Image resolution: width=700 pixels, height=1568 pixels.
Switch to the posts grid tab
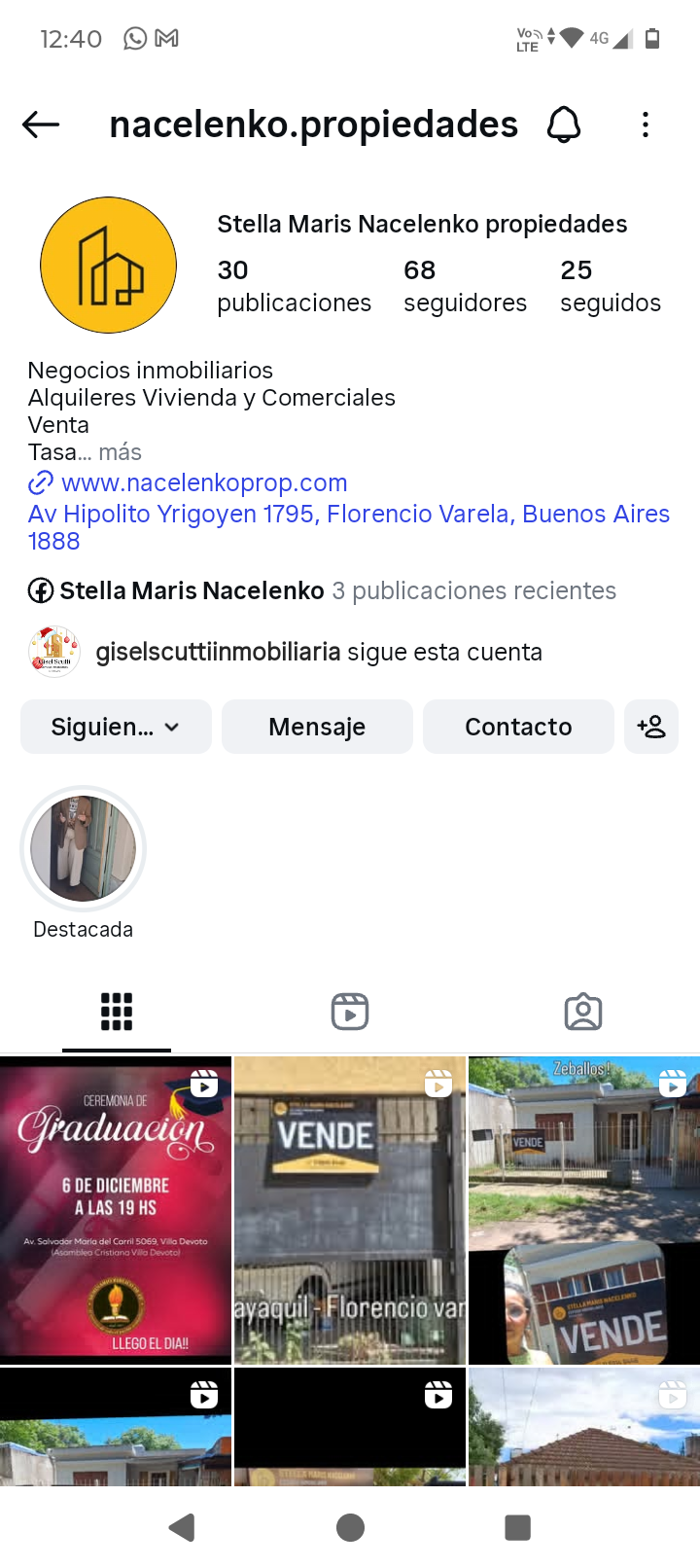tap(117, 1012)
